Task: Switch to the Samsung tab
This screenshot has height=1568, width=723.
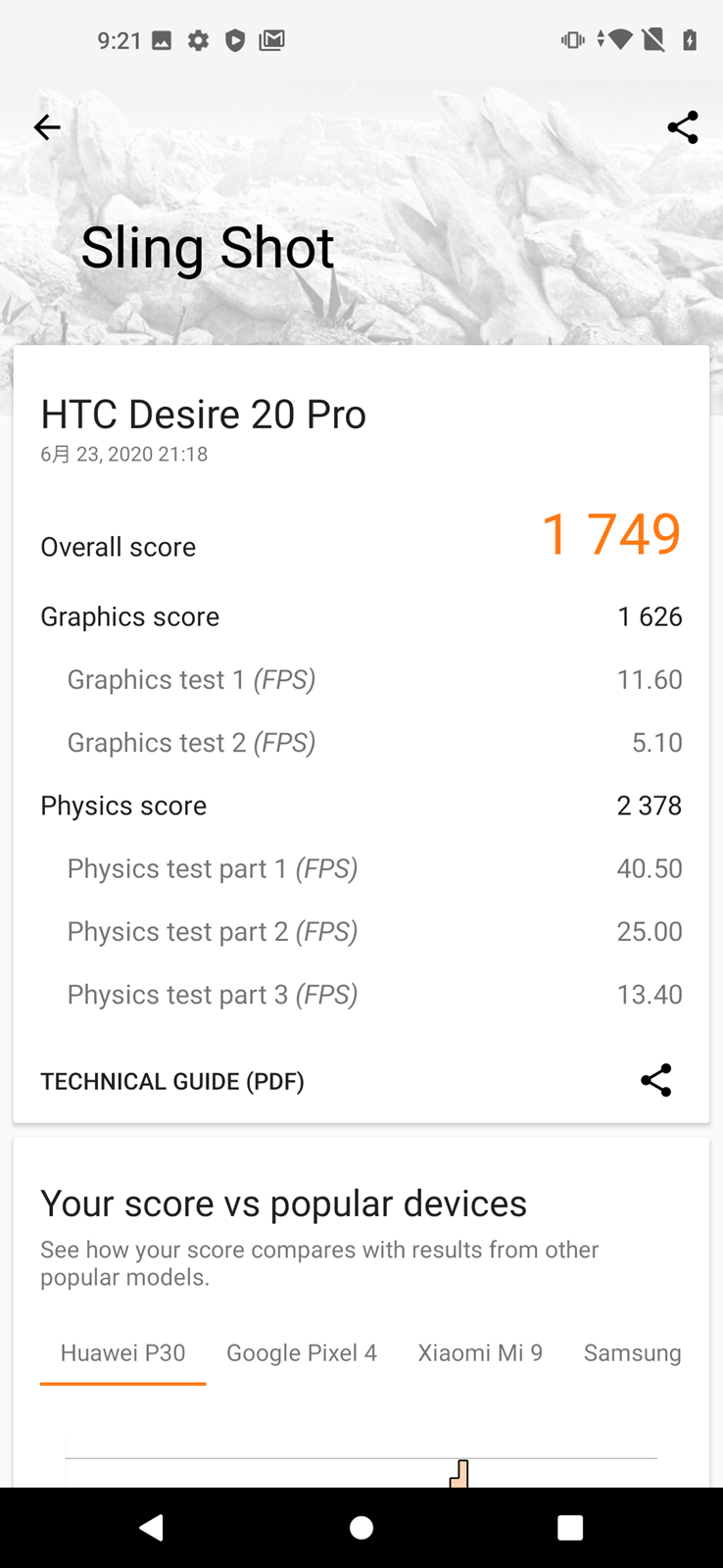Action: (632, 1353)
